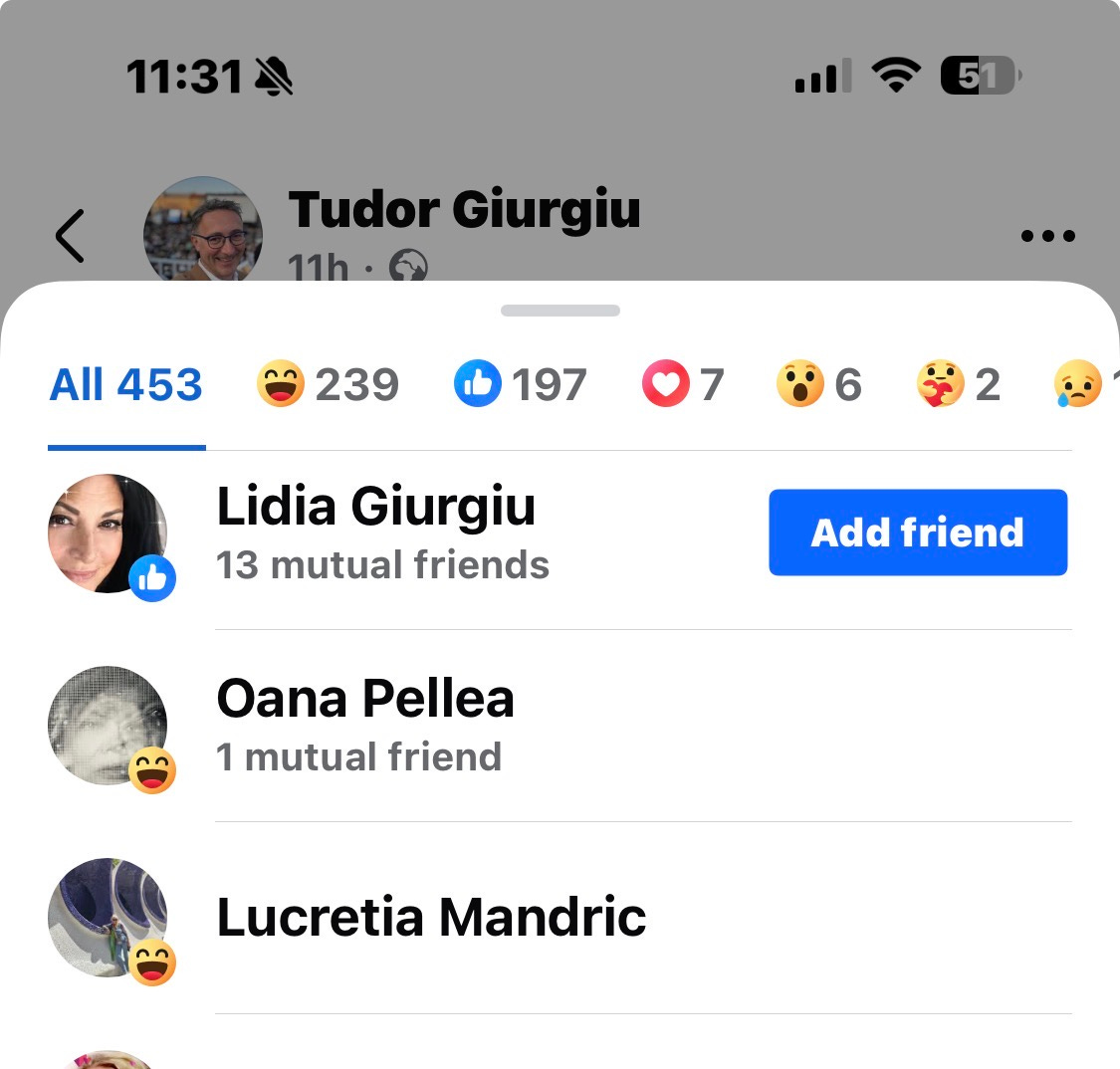Filter by the 197 Like reactions

click(x=520, y=385)
